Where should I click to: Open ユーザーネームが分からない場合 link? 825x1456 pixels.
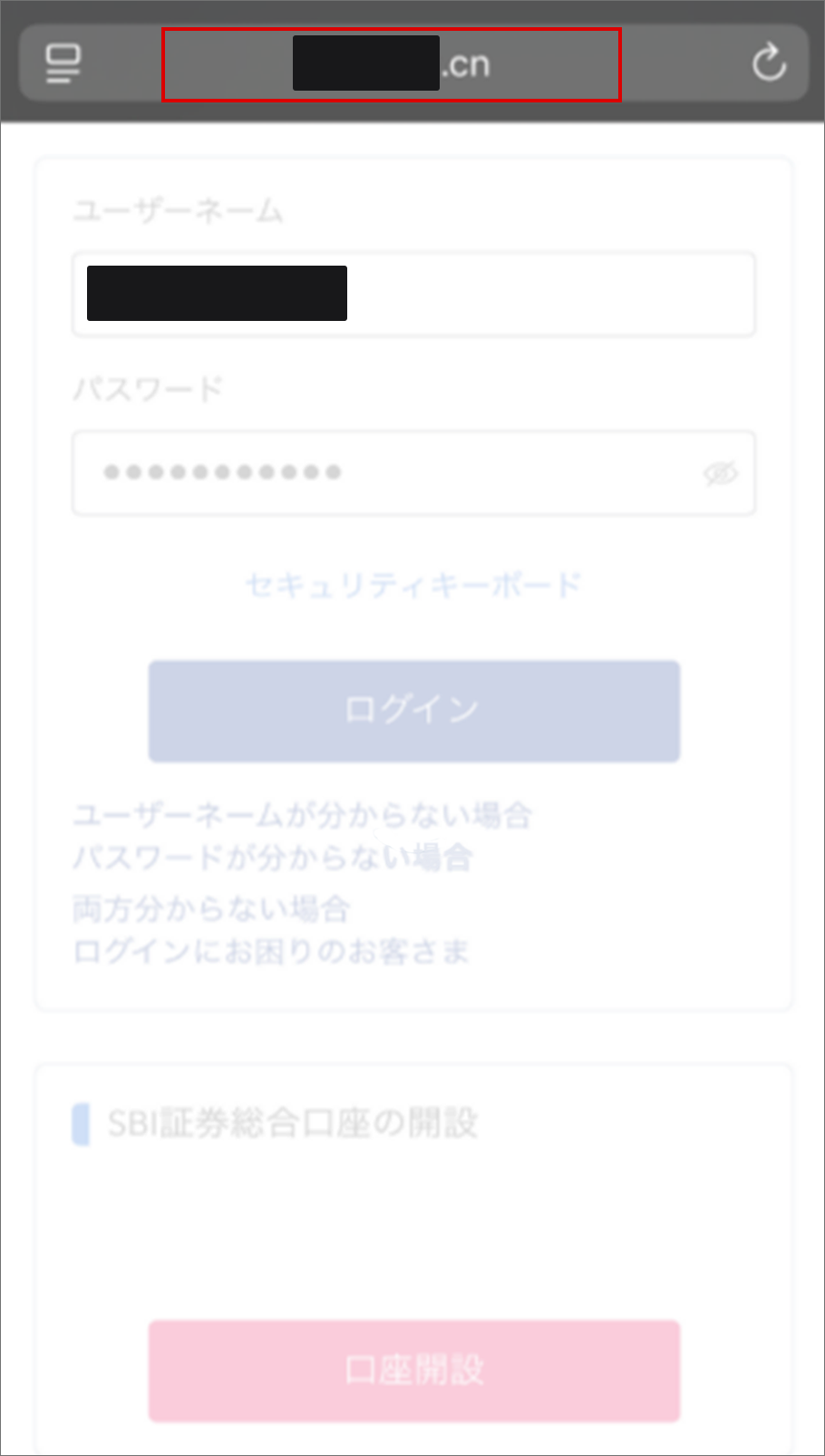[302, 815]
